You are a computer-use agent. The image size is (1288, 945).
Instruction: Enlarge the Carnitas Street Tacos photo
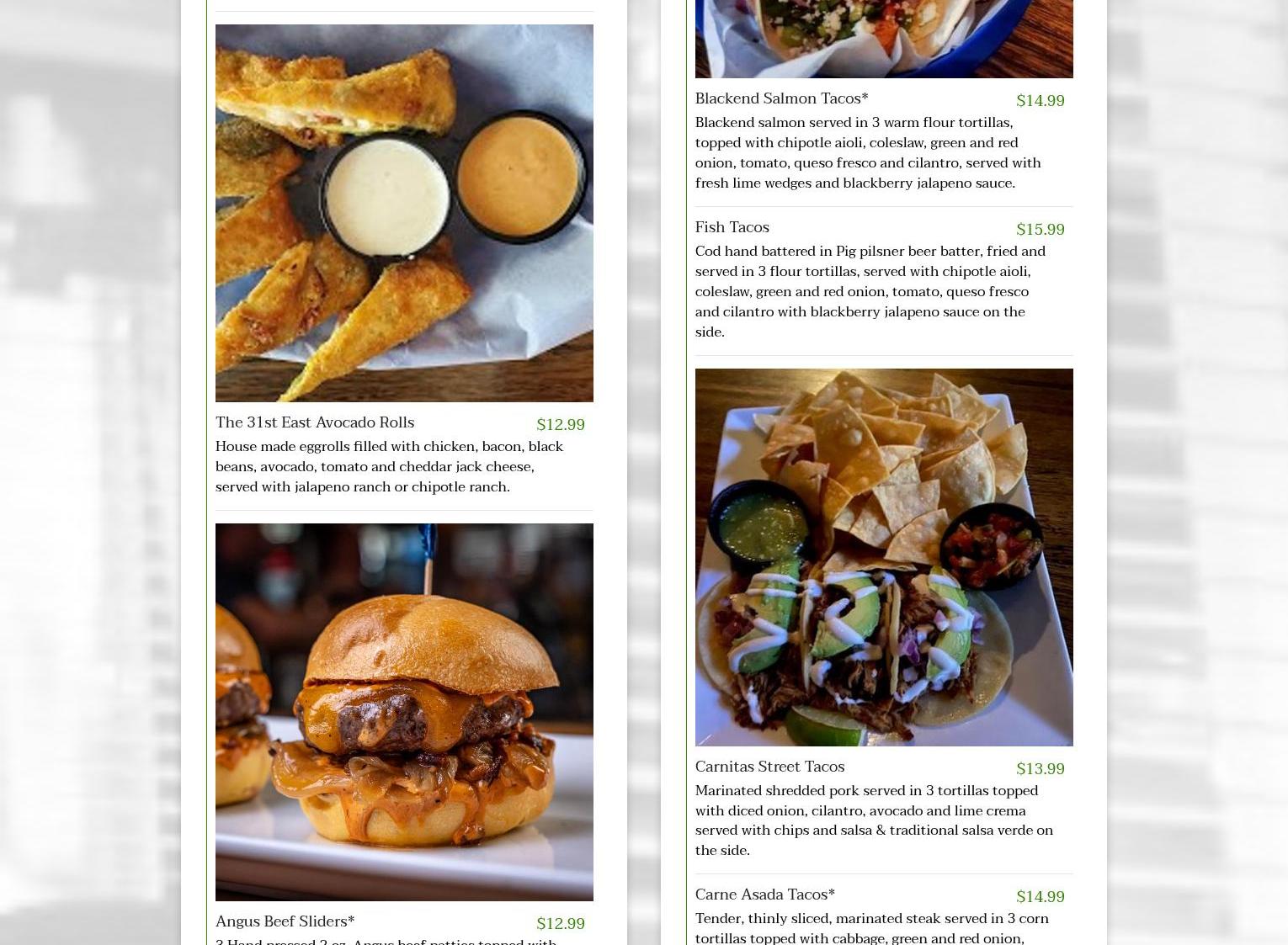884,557
